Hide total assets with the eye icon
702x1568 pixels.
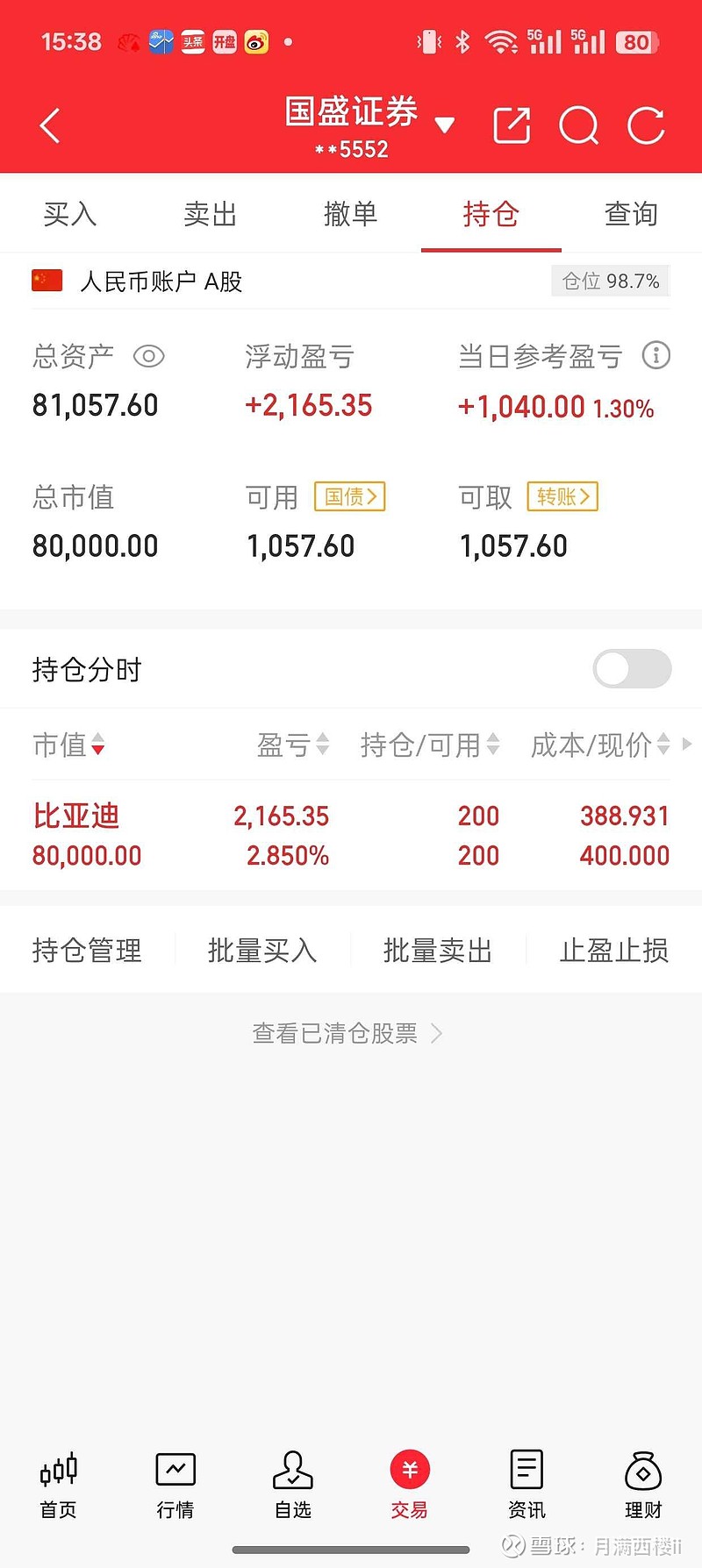(x=149, y=356)
